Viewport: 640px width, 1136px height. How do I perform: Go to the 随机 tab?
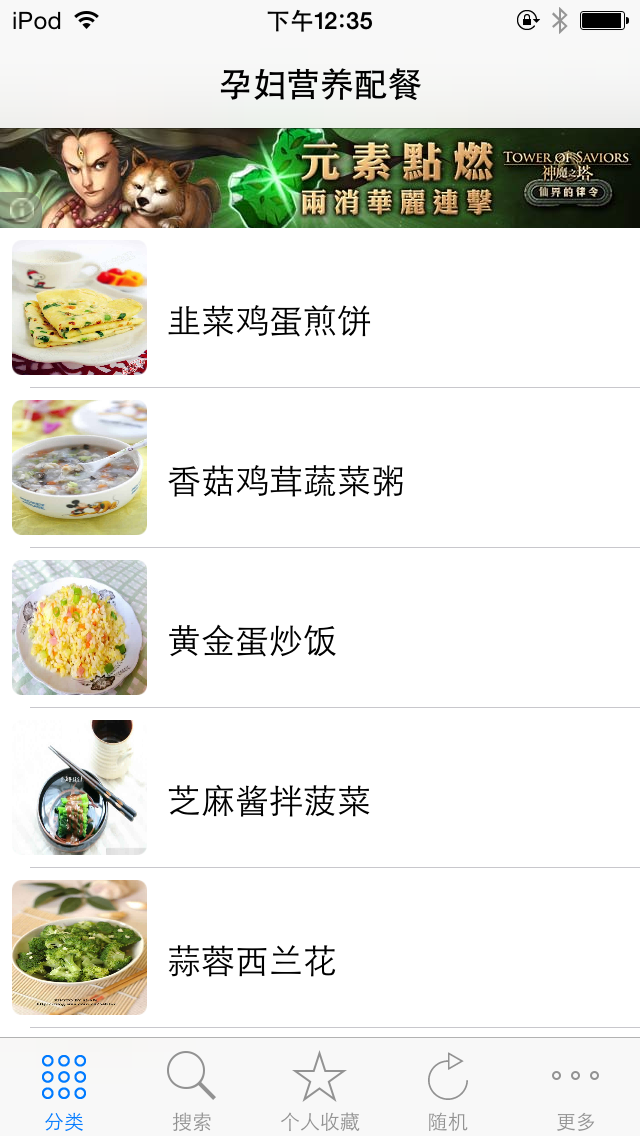447,1090
